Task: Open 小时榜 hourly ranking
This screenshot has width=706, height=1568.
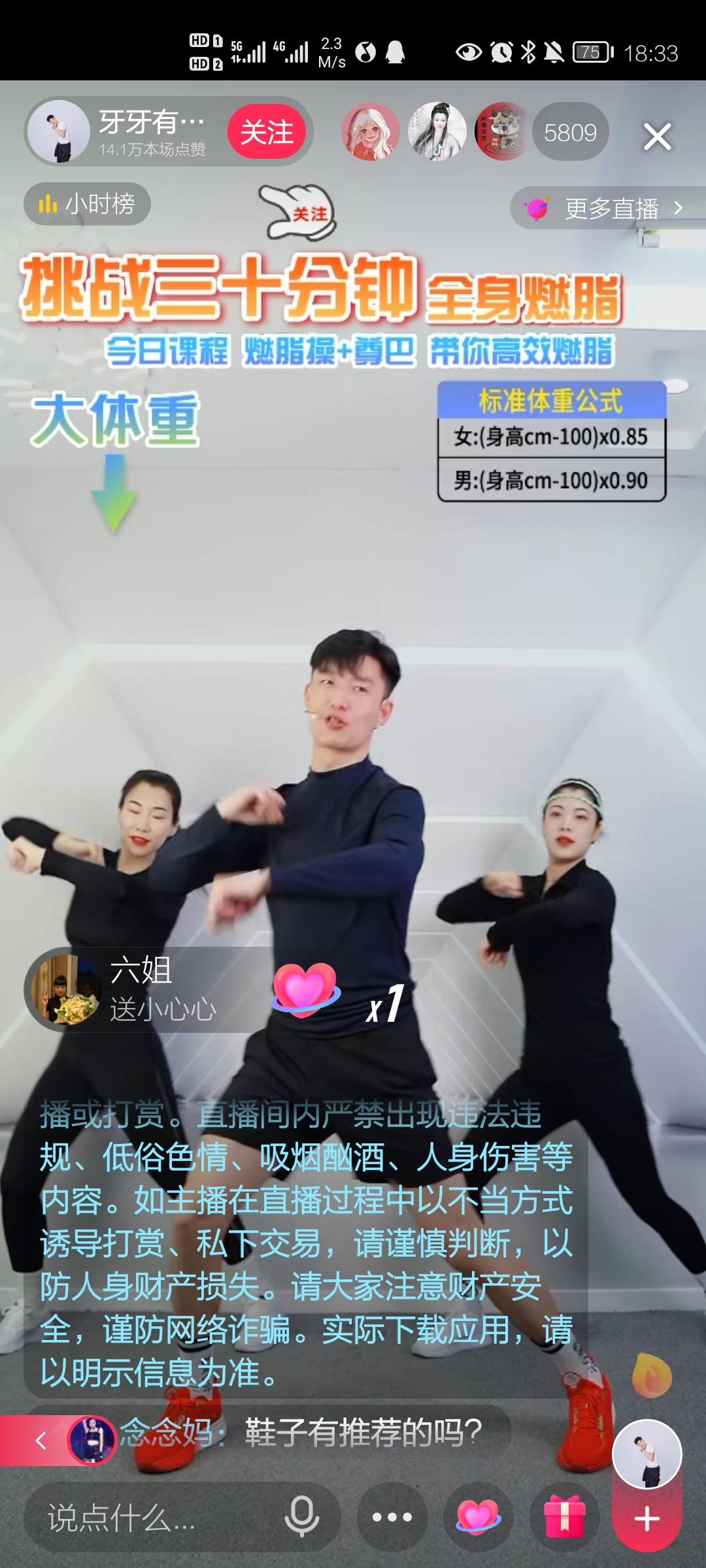Action: 88,204
